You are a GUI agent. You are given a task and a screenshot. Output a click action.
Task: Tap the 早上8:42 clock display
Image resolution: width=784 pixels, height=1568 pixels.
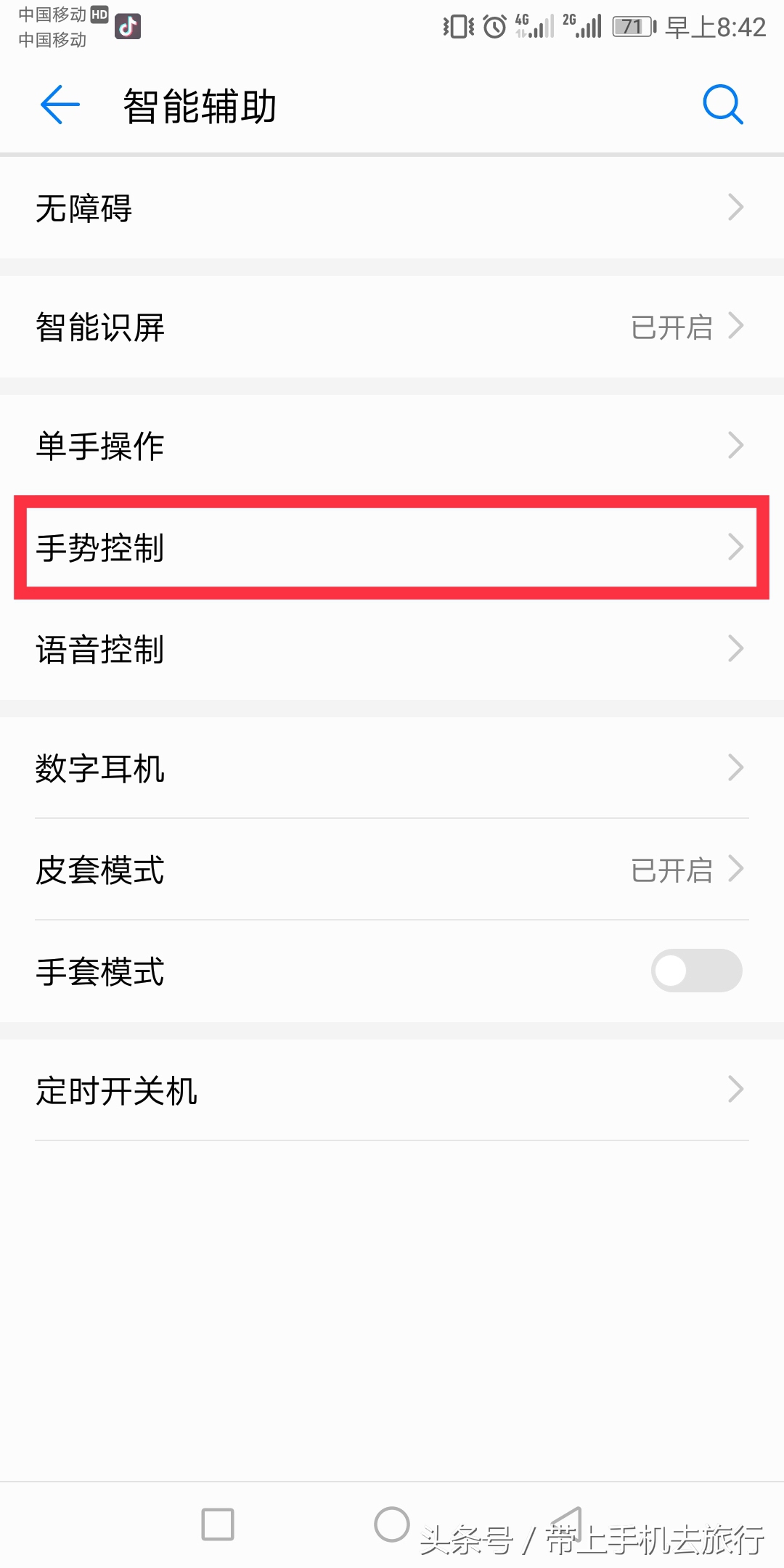click(714, 26)
